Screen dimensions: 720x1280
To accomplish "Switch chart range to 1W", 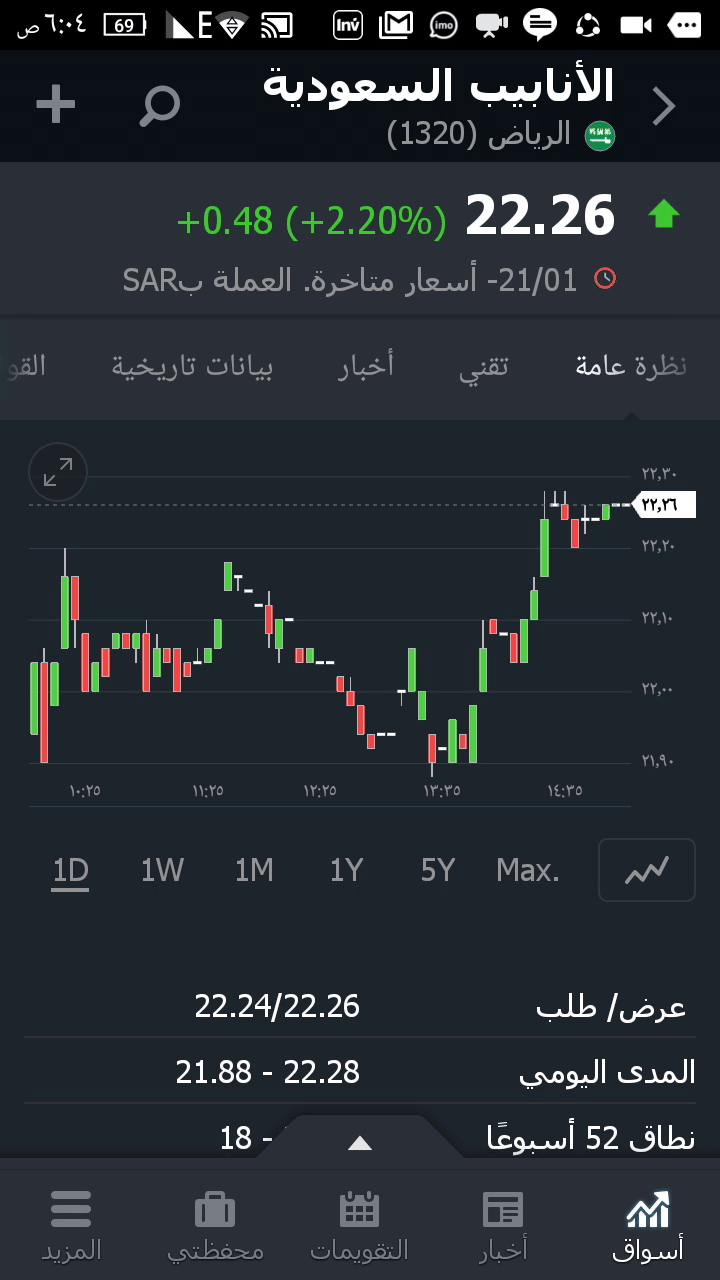I will (162, 871).
